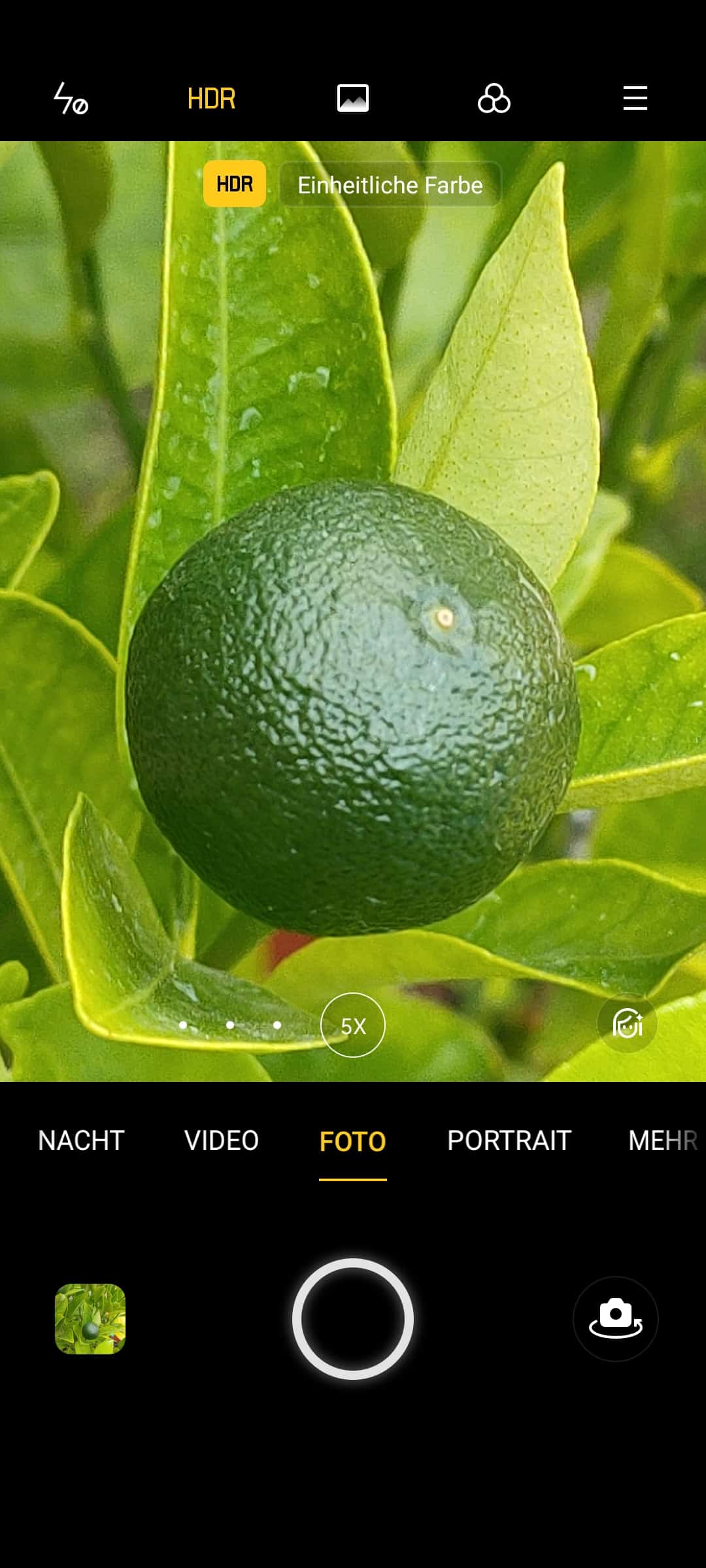Flip to the front camera
The image size is (706, 1568).
pos(615,1319)
